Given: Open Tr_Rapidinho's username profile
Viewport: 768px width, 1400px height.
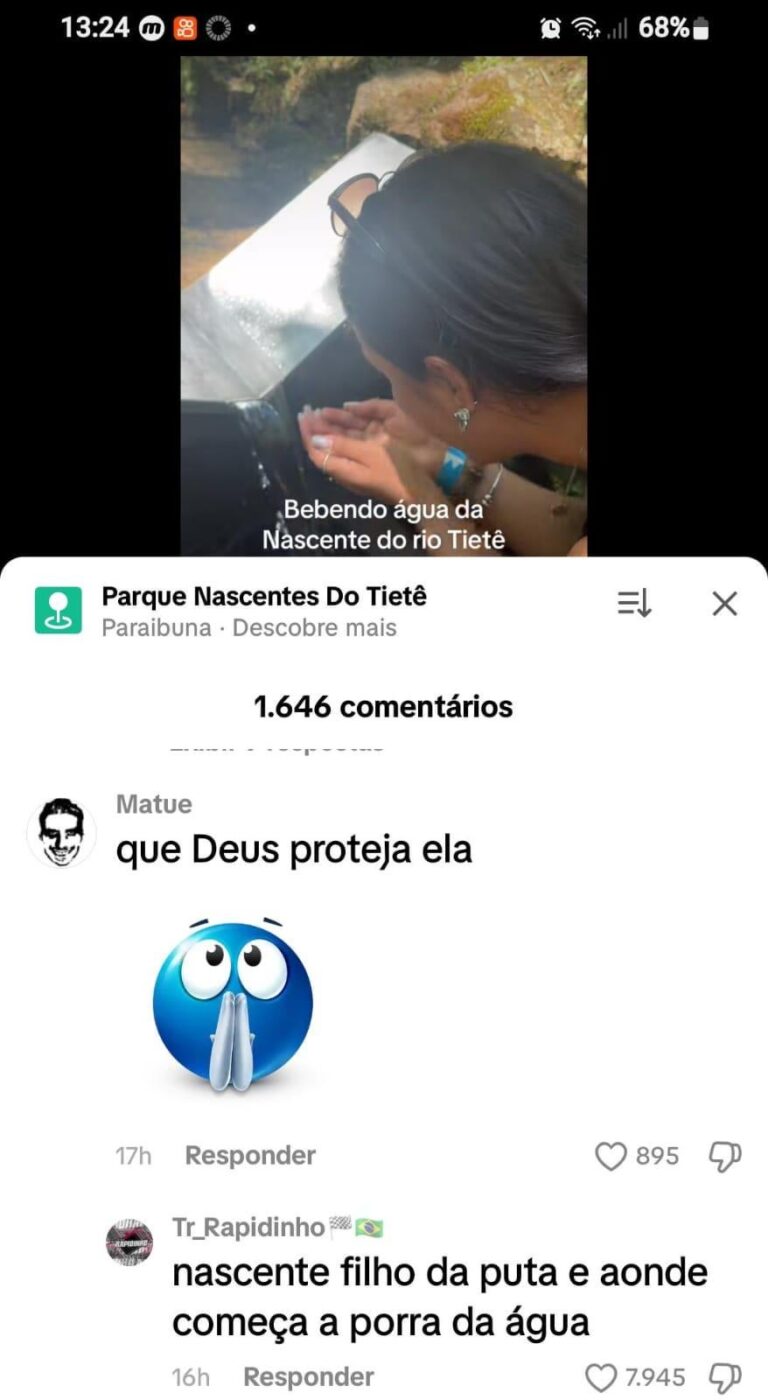Looking at the screenshot, I should (248, 1227).
